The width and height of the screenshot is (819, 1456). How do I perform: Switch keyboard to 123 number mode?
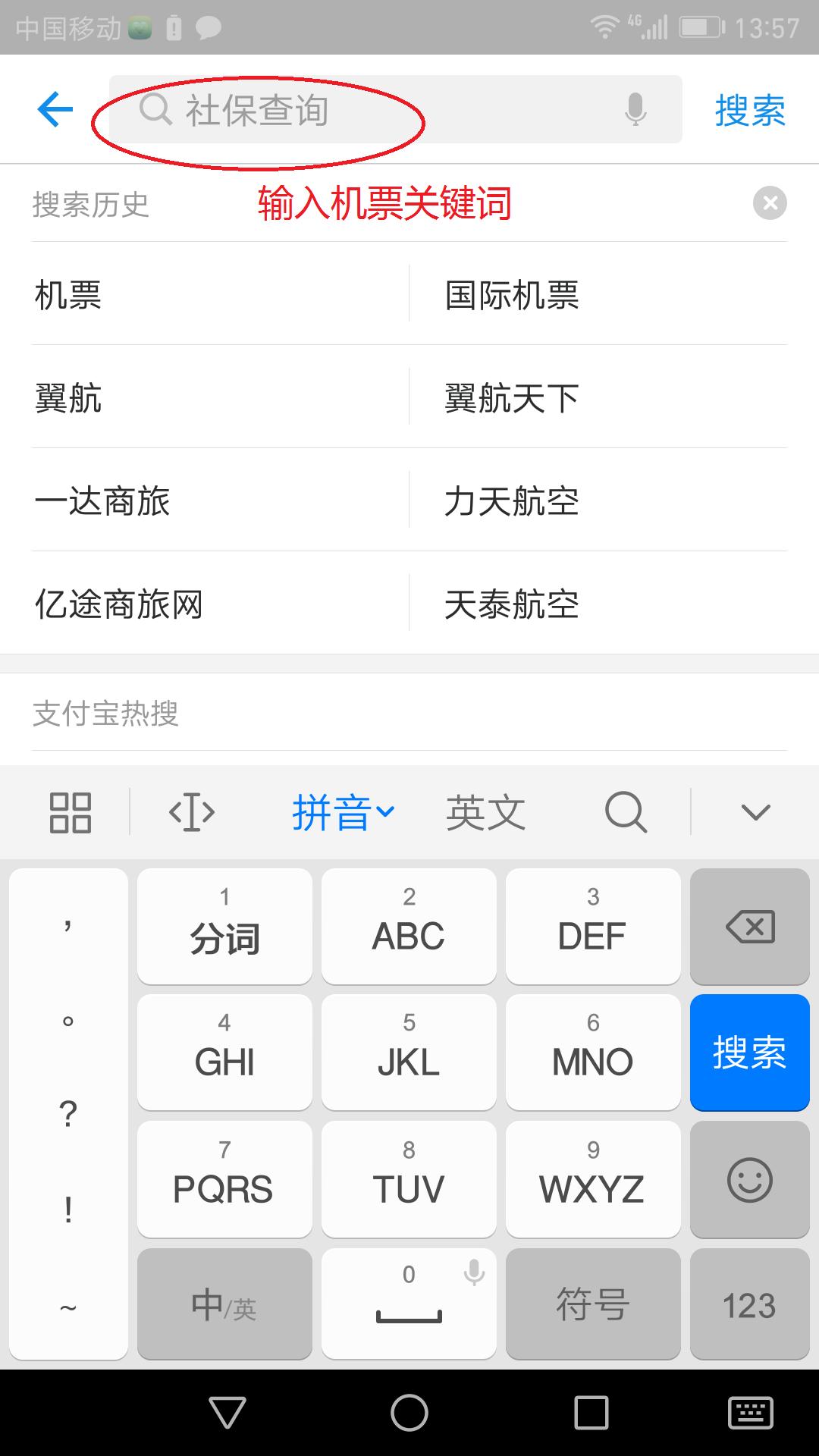coord(749,1304)
